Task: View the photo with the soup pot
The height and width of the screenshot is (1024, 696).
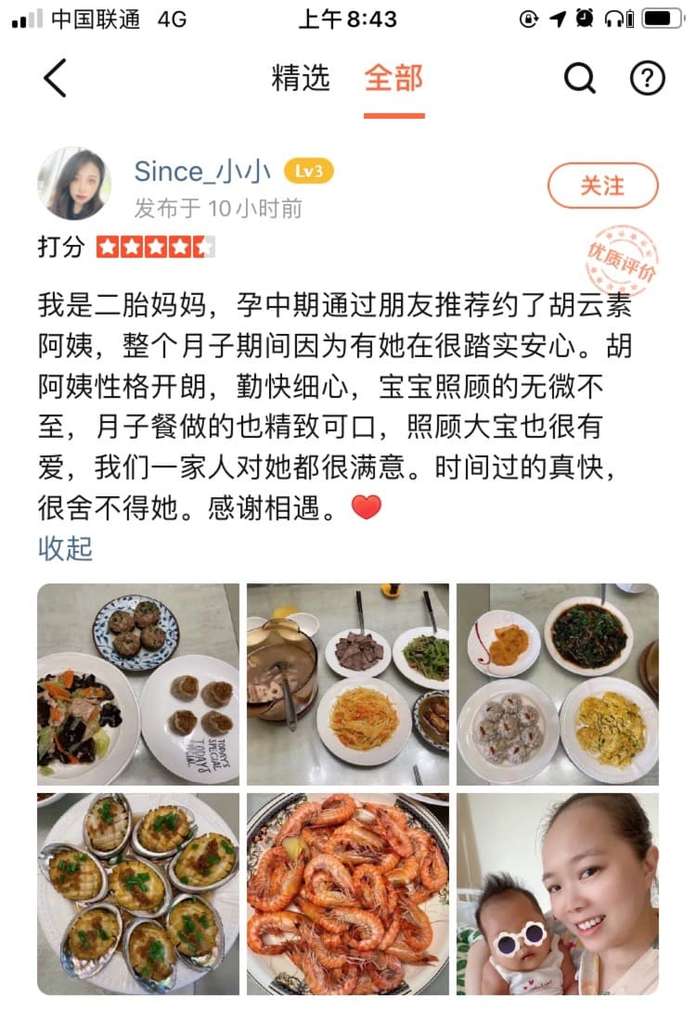Action: click(x=348, y=684)
